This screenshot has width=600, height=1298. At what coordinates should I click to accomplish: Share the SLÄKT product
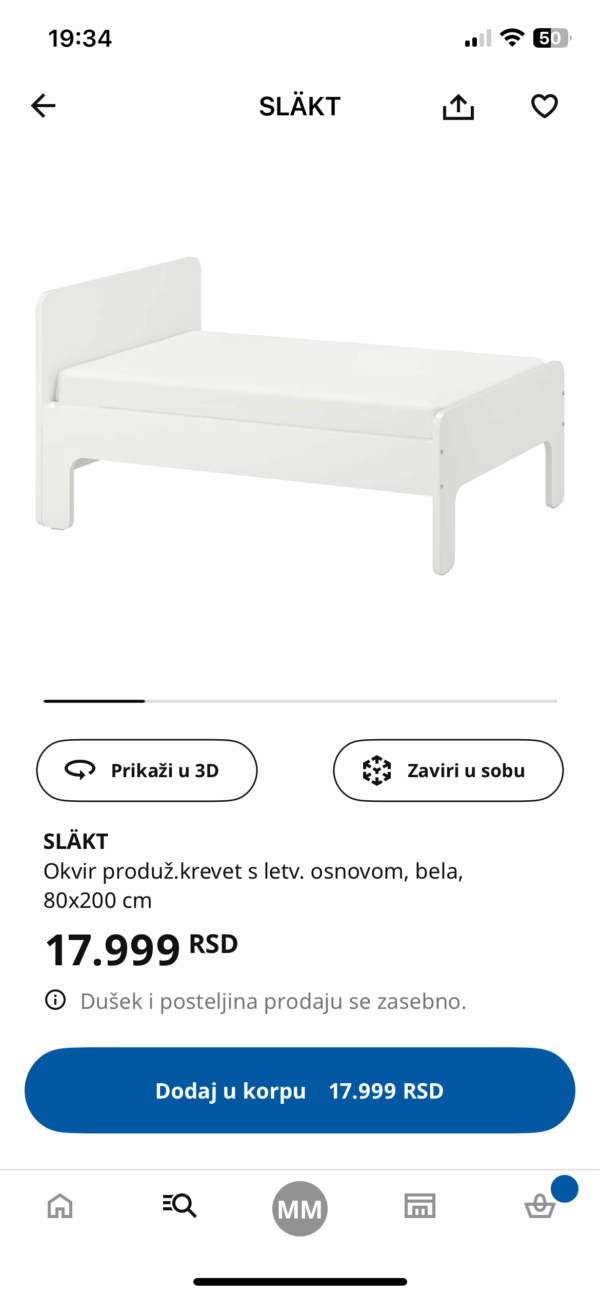(x=458, y=106)
